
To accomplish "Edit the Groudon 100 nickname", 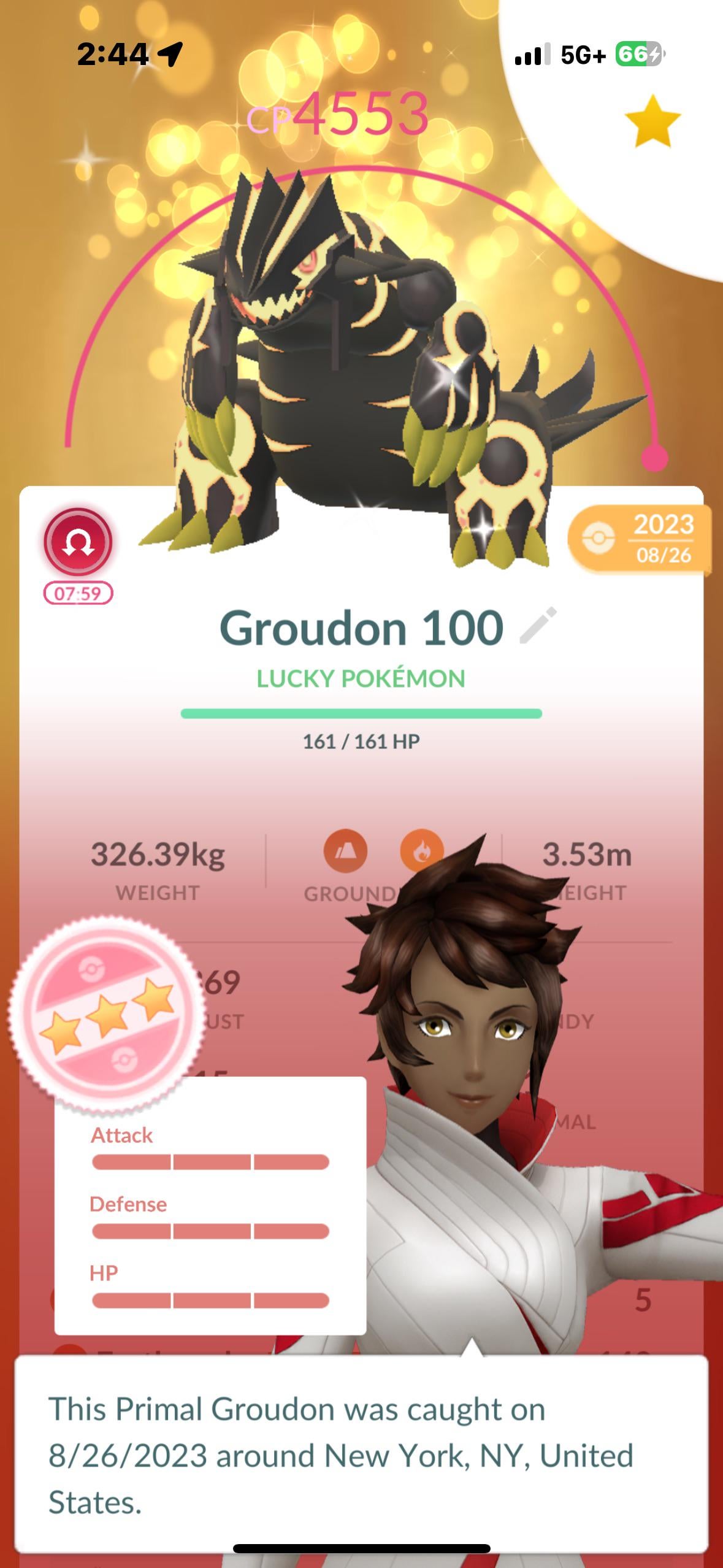I will [x=538, y=626].
